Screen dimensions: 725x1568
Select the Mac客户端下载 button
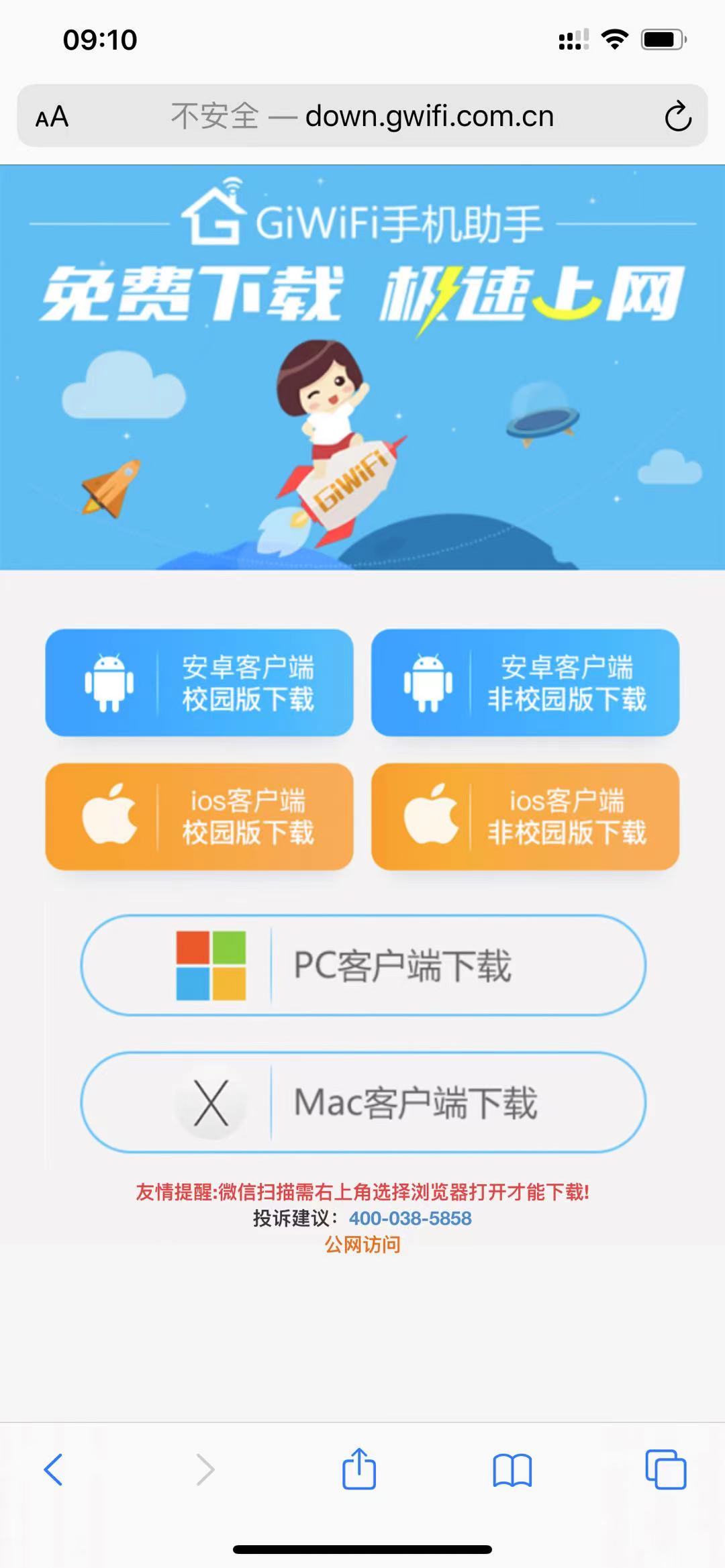(x=363, y=1102)
